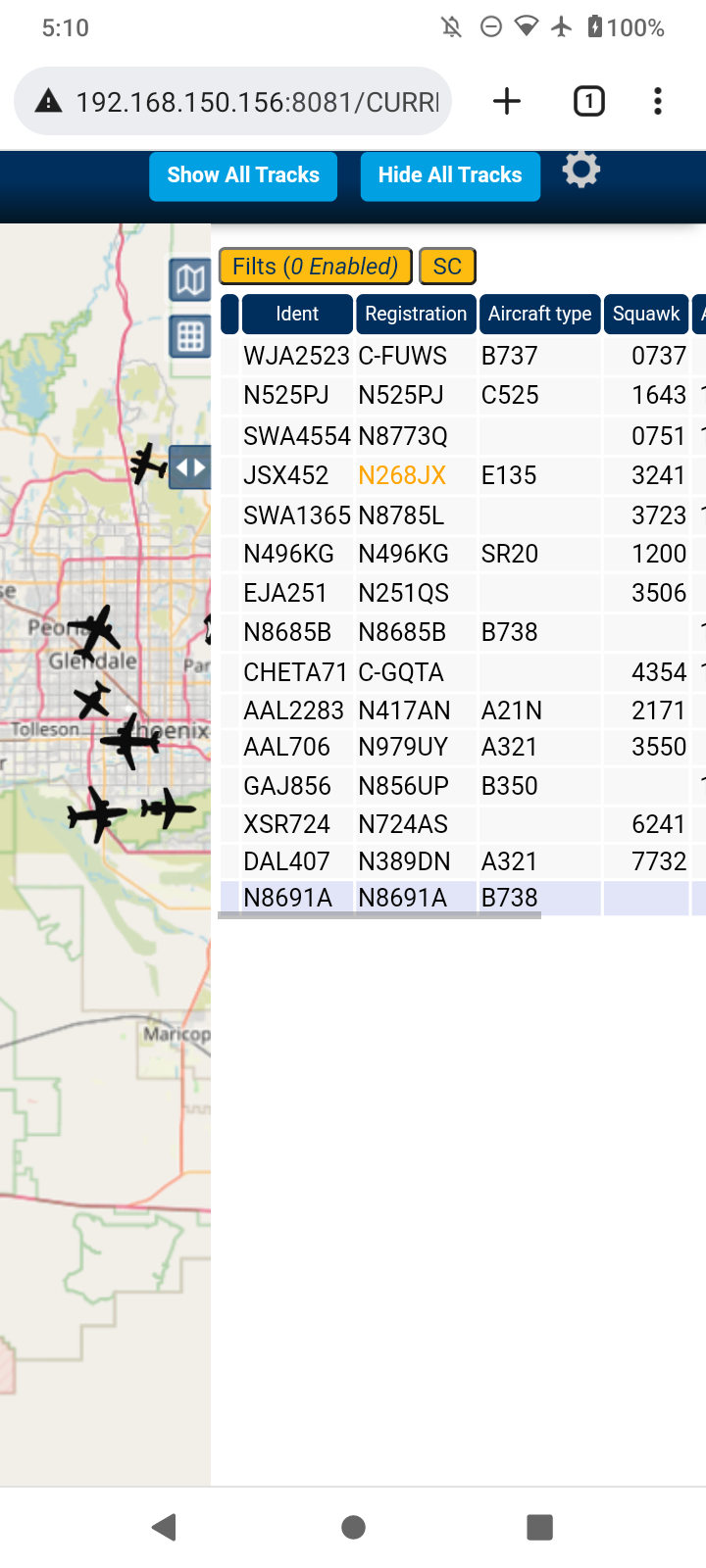The height and width of the screenshot is (1568, 706).
Task: Select the AAL2283 aircraft row
Action: 463,710
